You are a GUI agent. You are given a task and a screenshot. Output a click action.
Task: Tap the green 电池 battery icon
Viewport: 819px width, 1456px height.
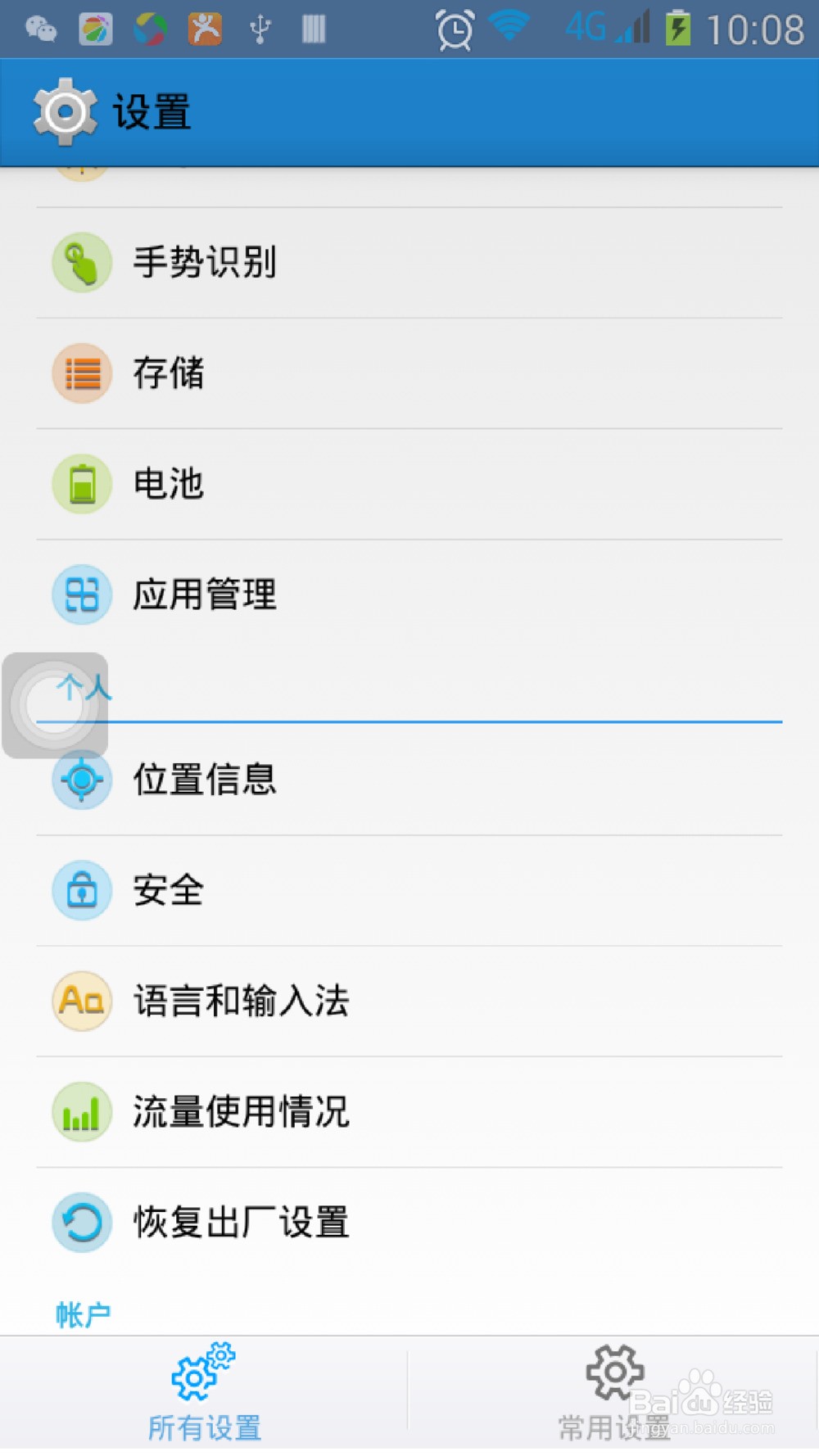[81, 484]
